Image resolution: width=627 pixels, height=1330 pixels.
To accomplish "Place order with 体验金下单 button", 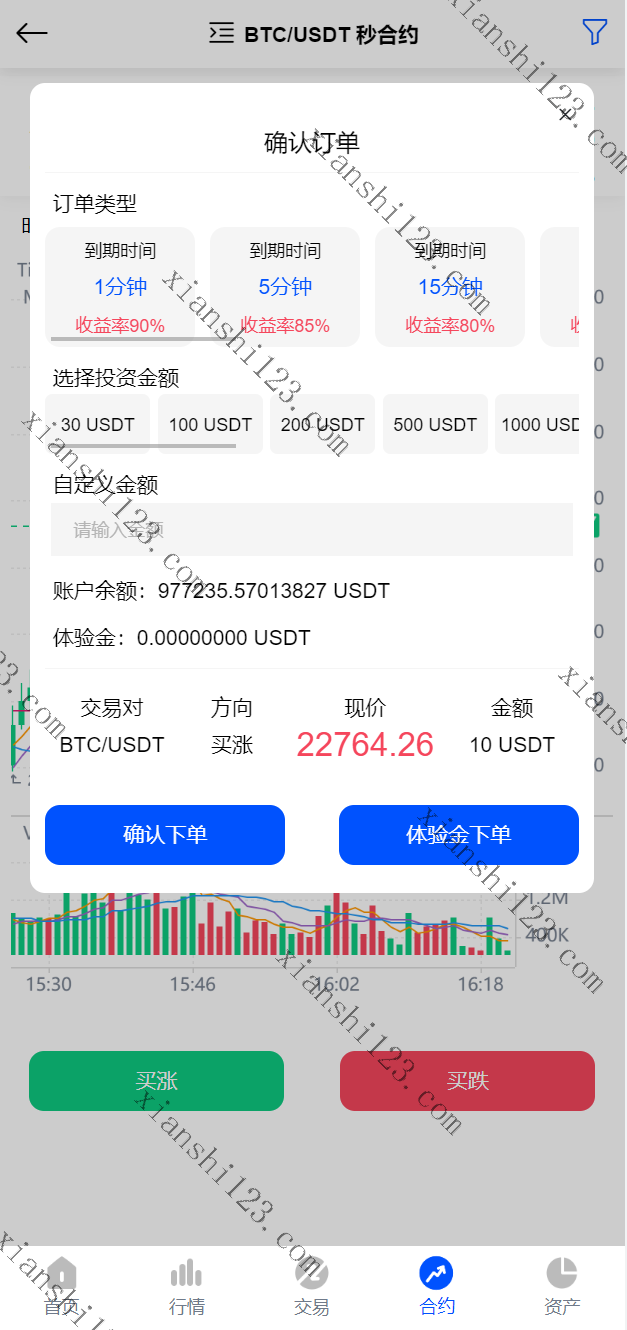I will coord(459,835).
